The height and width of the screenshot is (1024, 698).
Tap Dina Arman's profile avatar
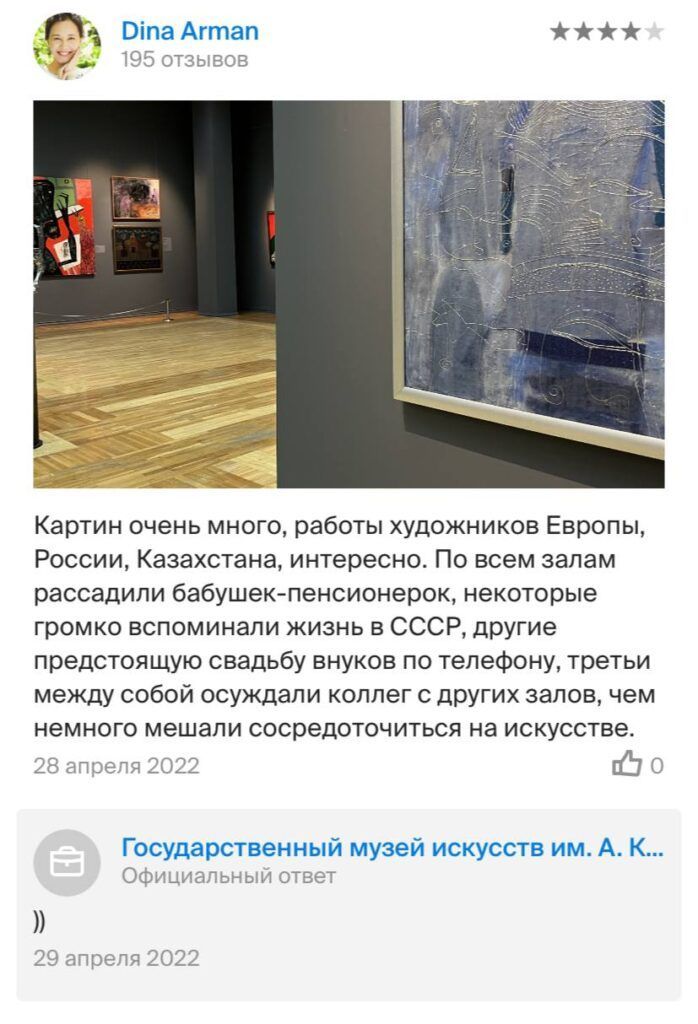67,45
